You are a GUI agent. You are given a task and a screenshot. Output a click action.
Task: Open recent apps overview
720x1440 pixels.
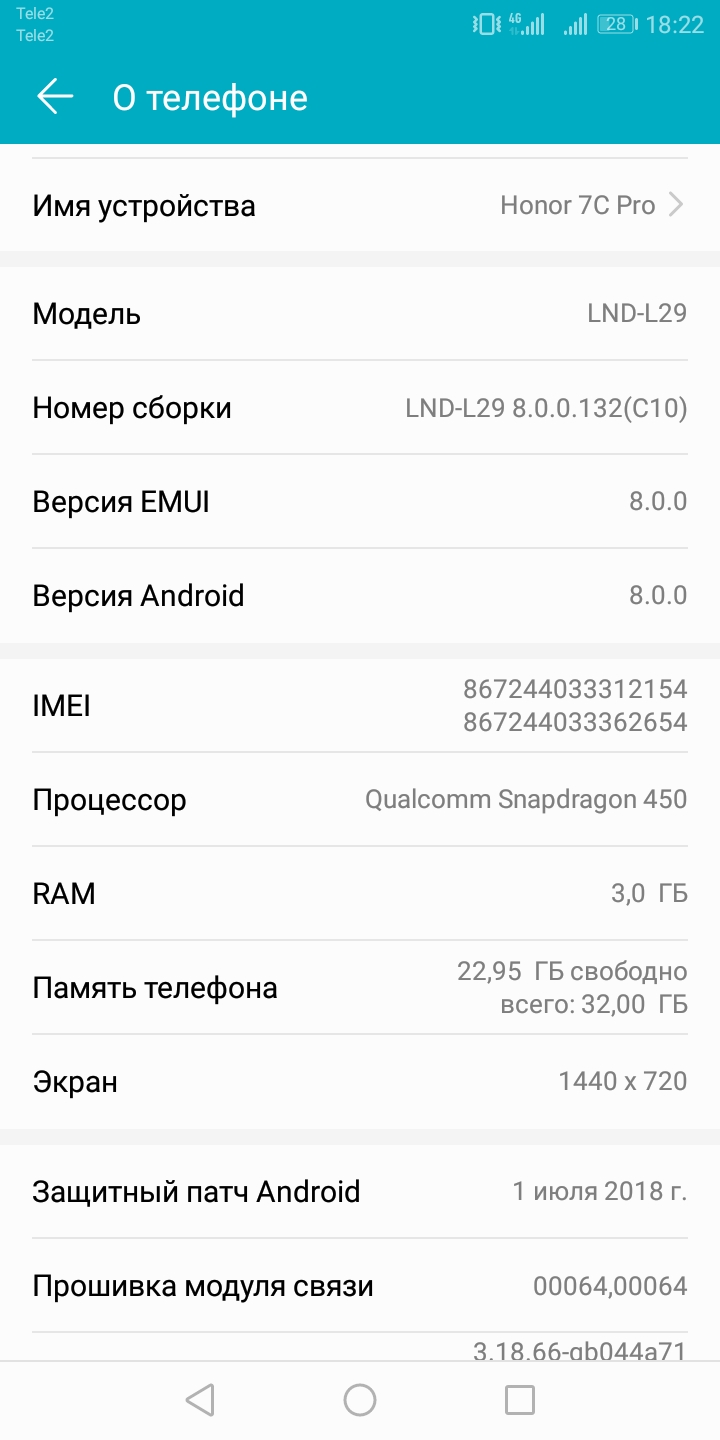point(519,1400)
